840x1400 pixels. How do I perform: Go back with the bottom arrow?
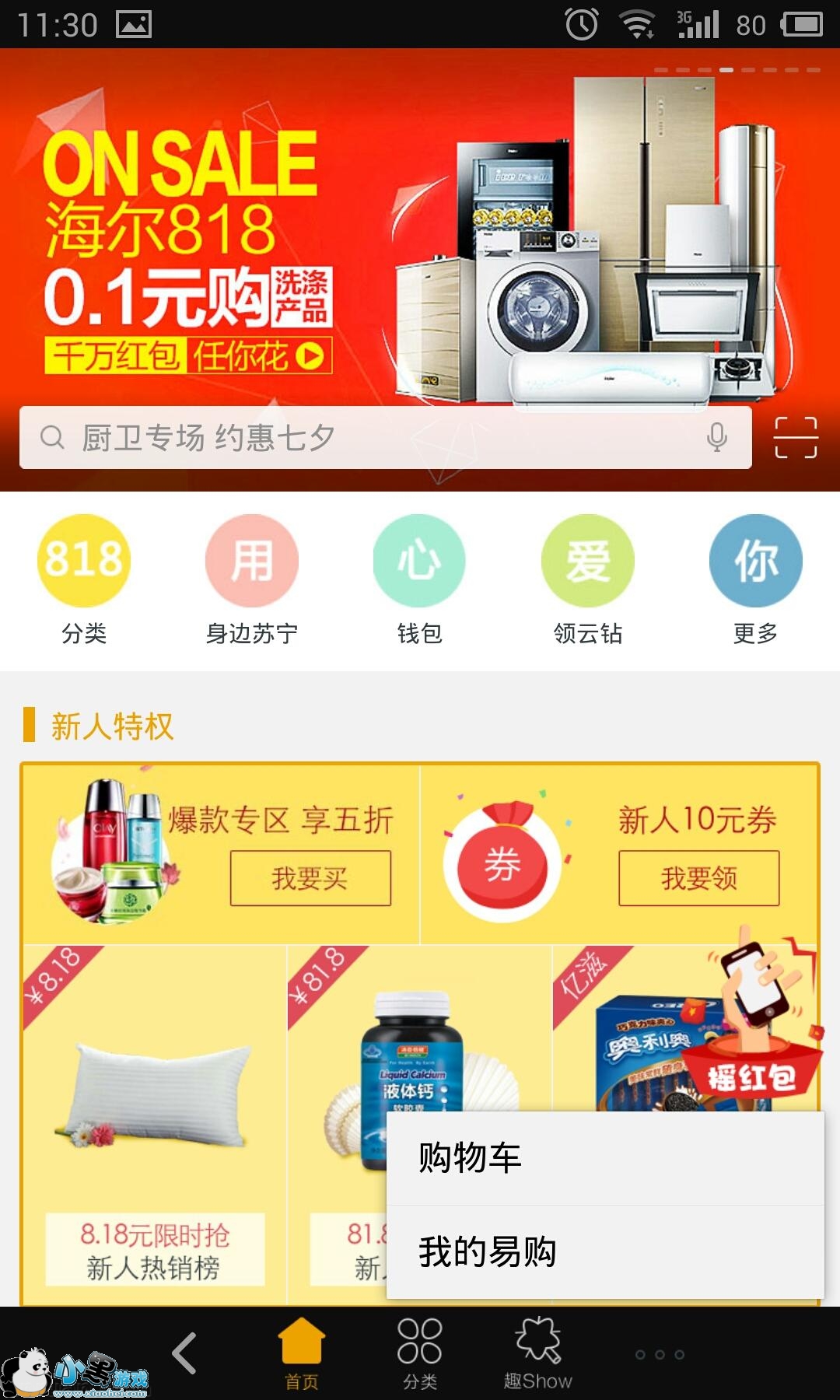tap(184, 1353)
